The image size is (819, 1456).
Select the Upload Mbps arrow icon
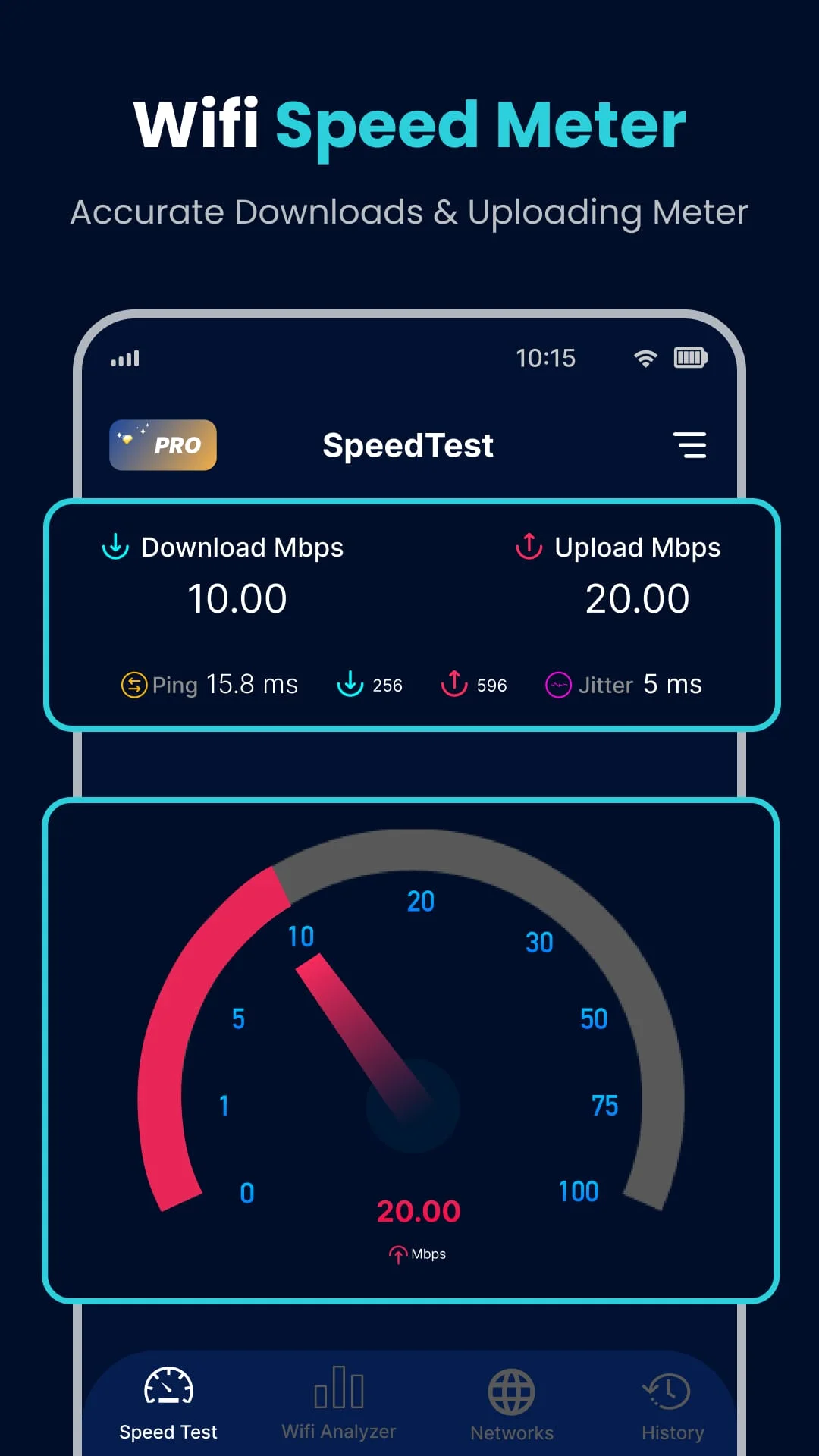coord(527,548)
